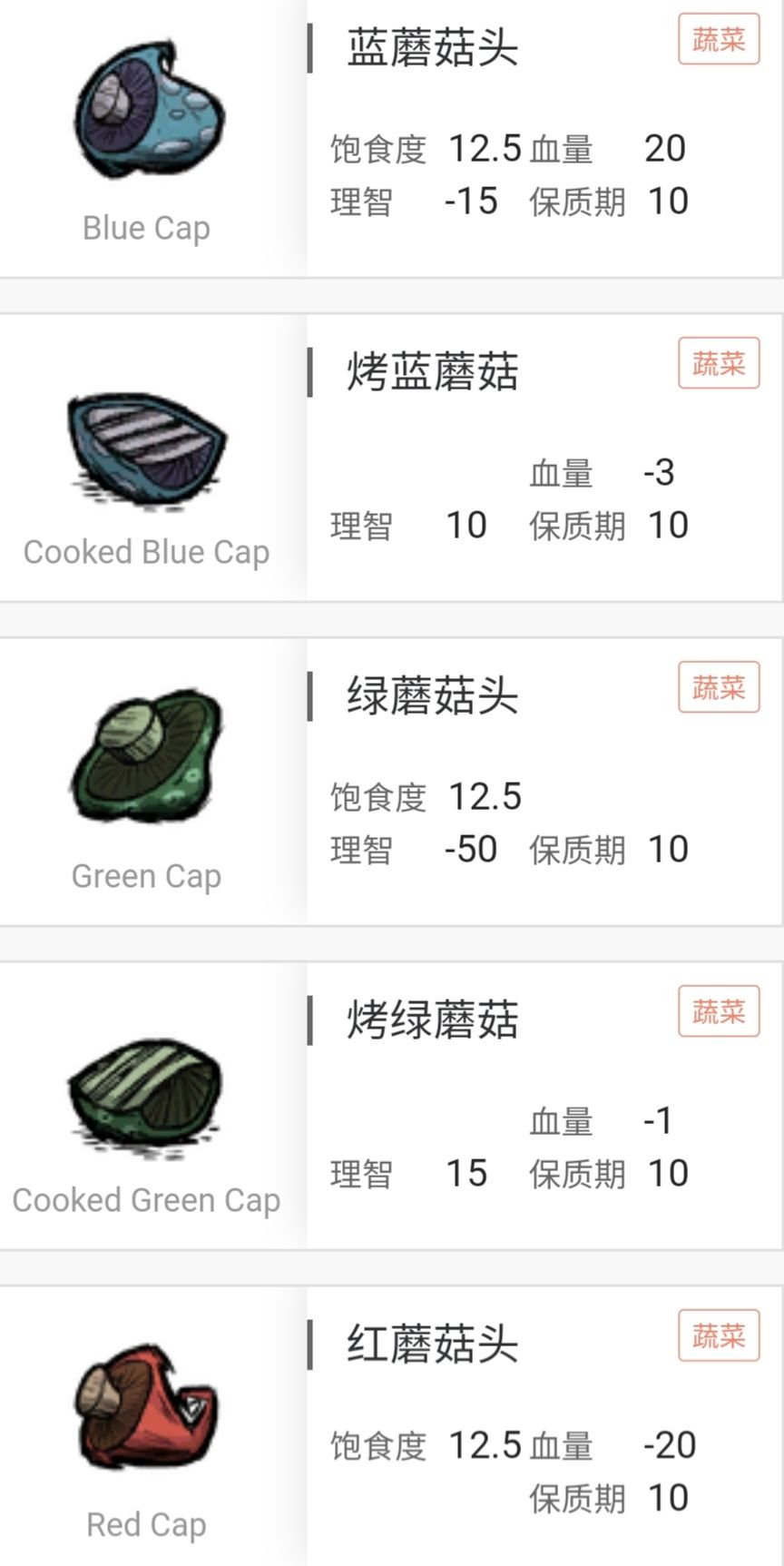Image resolution: width=784 pixels, height=1566 pixels.
Task: Tap the 蔬菜 tag on 烤绿蘑菇
Action: (718, 1010)
